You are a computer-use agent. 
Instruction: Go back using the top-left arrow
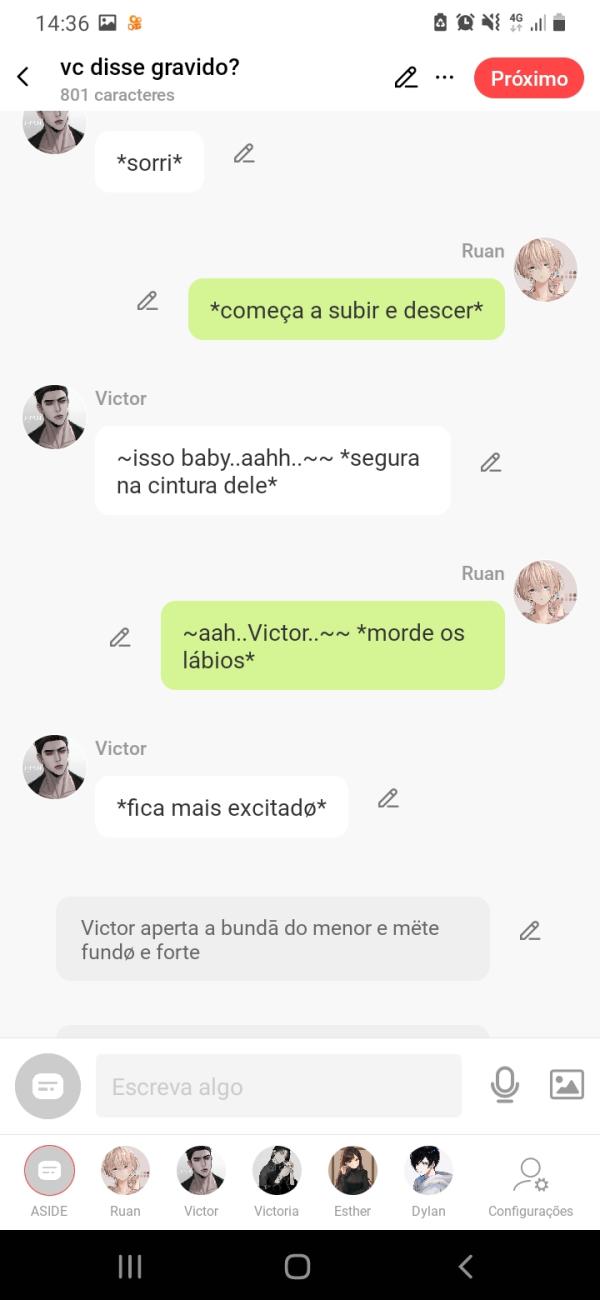coord(23,78)
